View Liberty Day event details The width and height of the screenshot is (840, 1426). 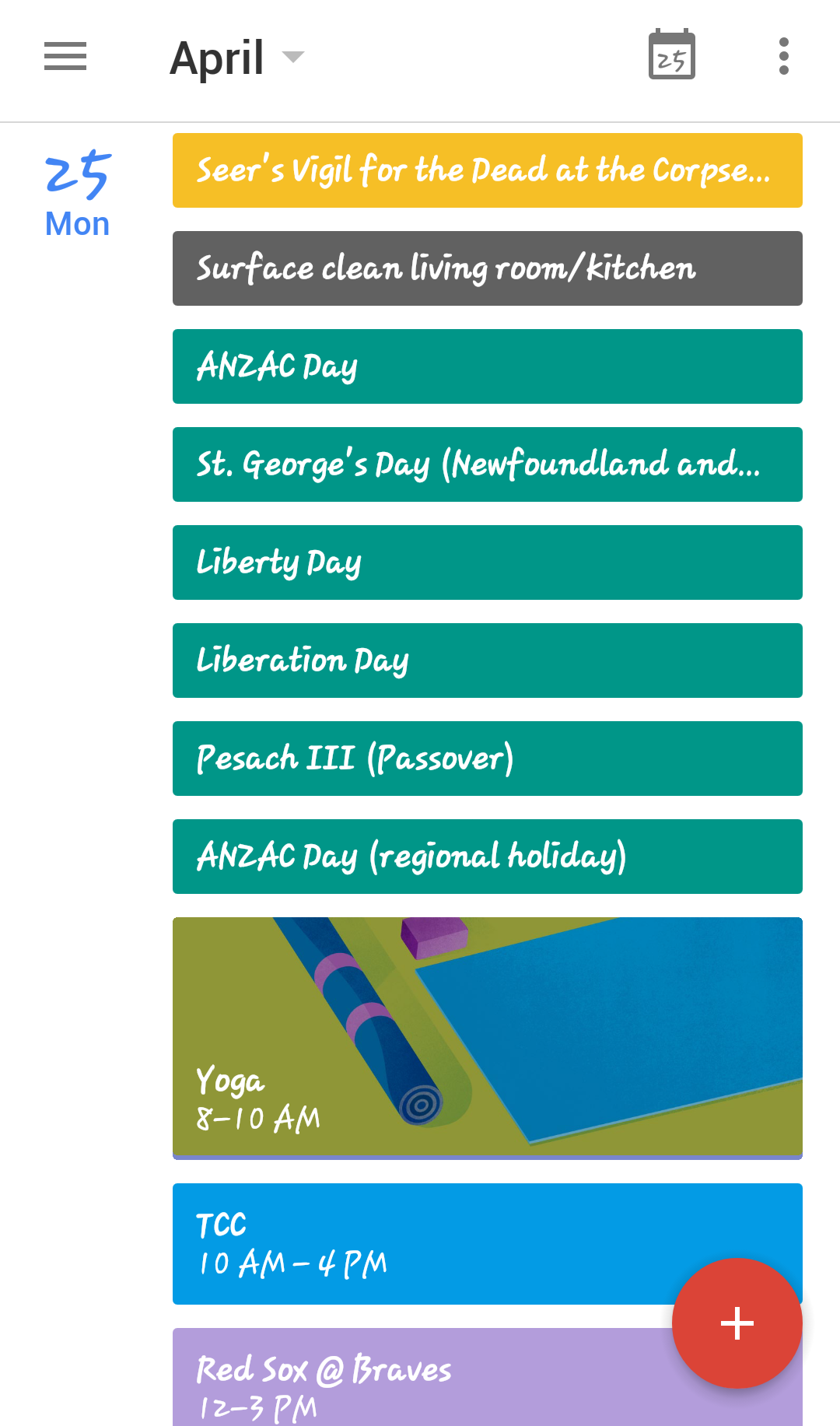[487, 562]
